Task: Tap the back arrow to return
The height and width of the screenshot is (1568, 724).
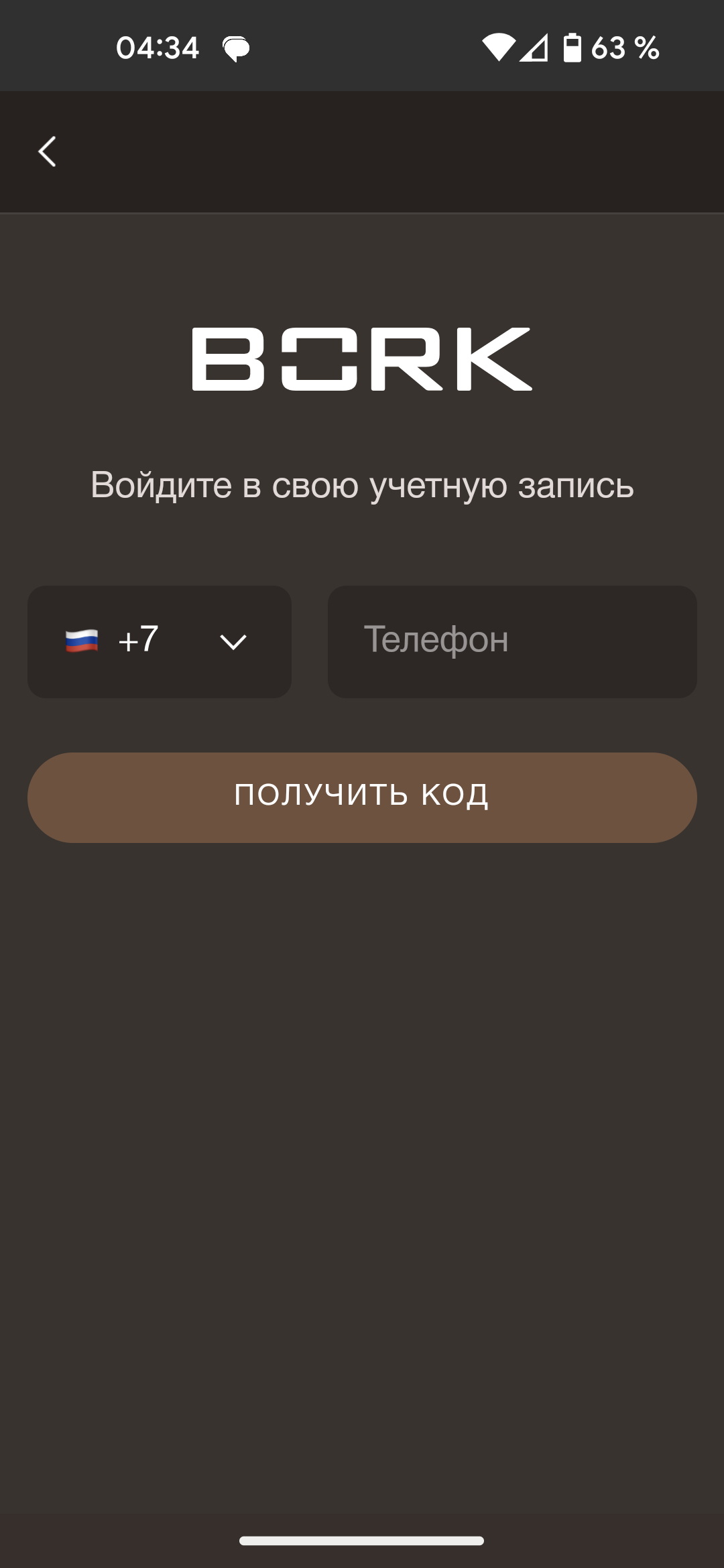Action: tap(47, 151)
